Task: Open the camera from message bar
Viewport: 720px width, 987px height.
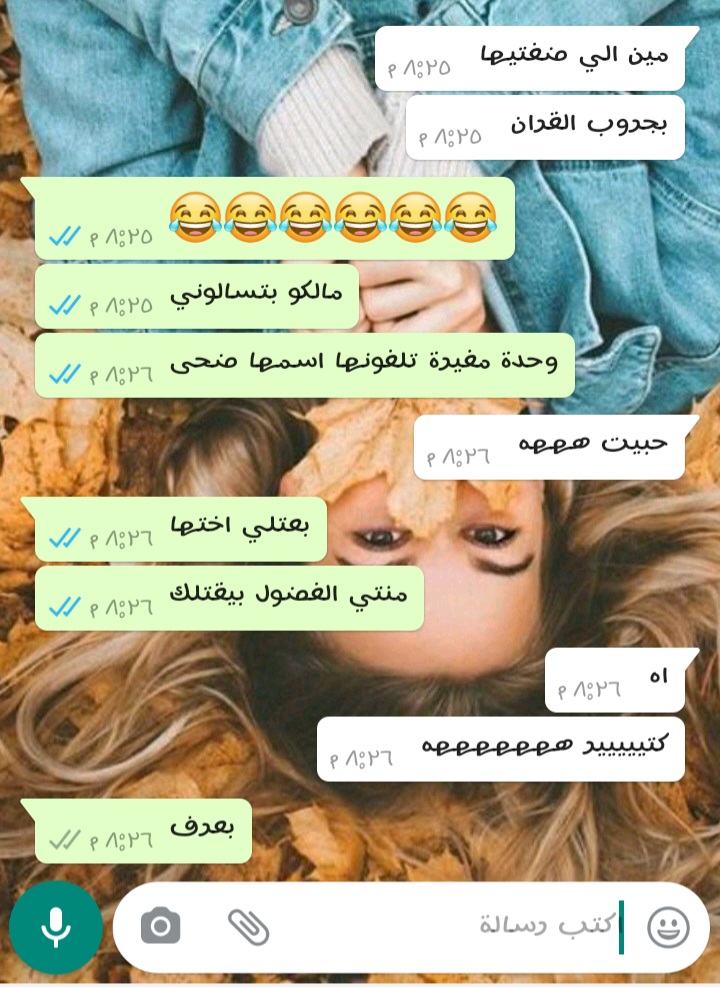Action: pos(160,926)
